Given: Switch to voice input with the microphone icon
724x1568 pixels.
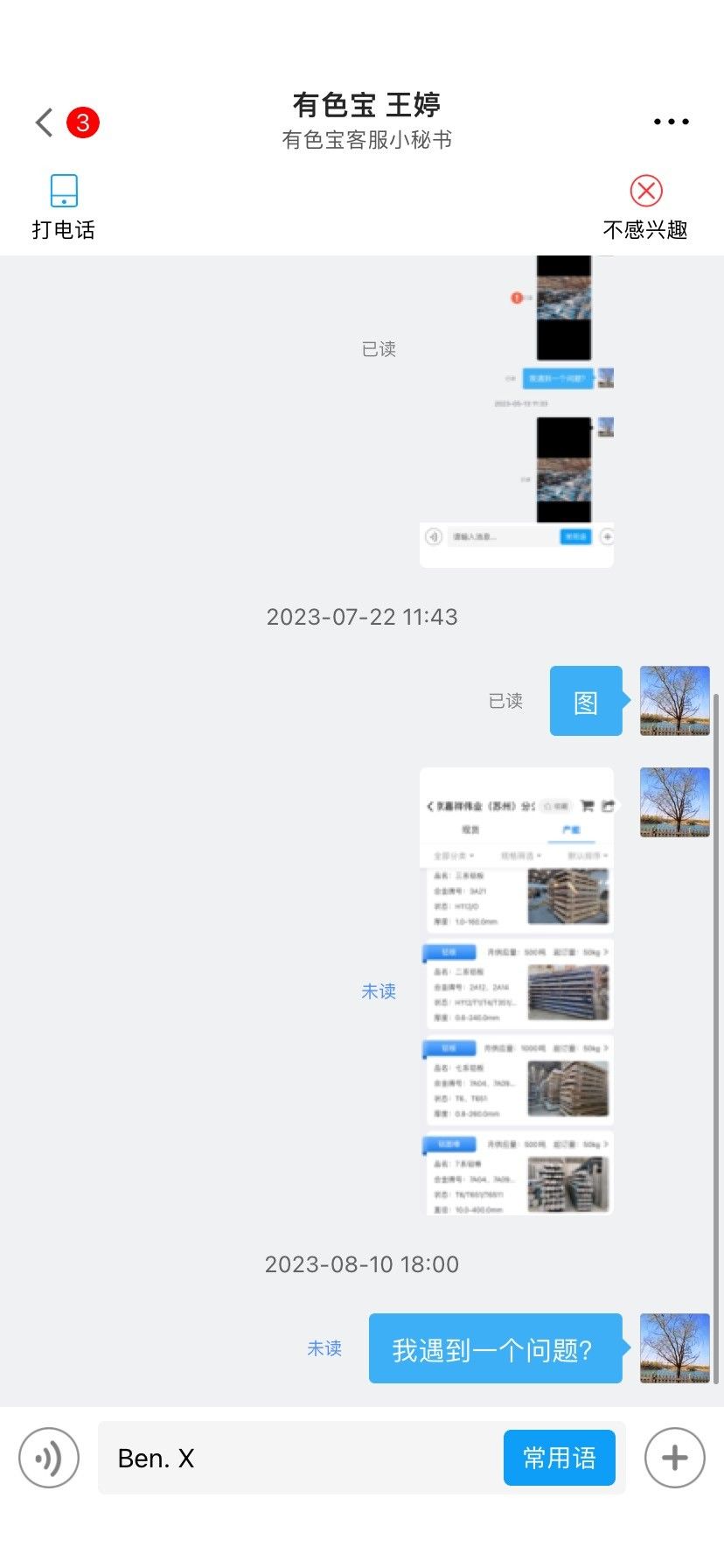Looking at the screenshot, I should pos(49,1458).
